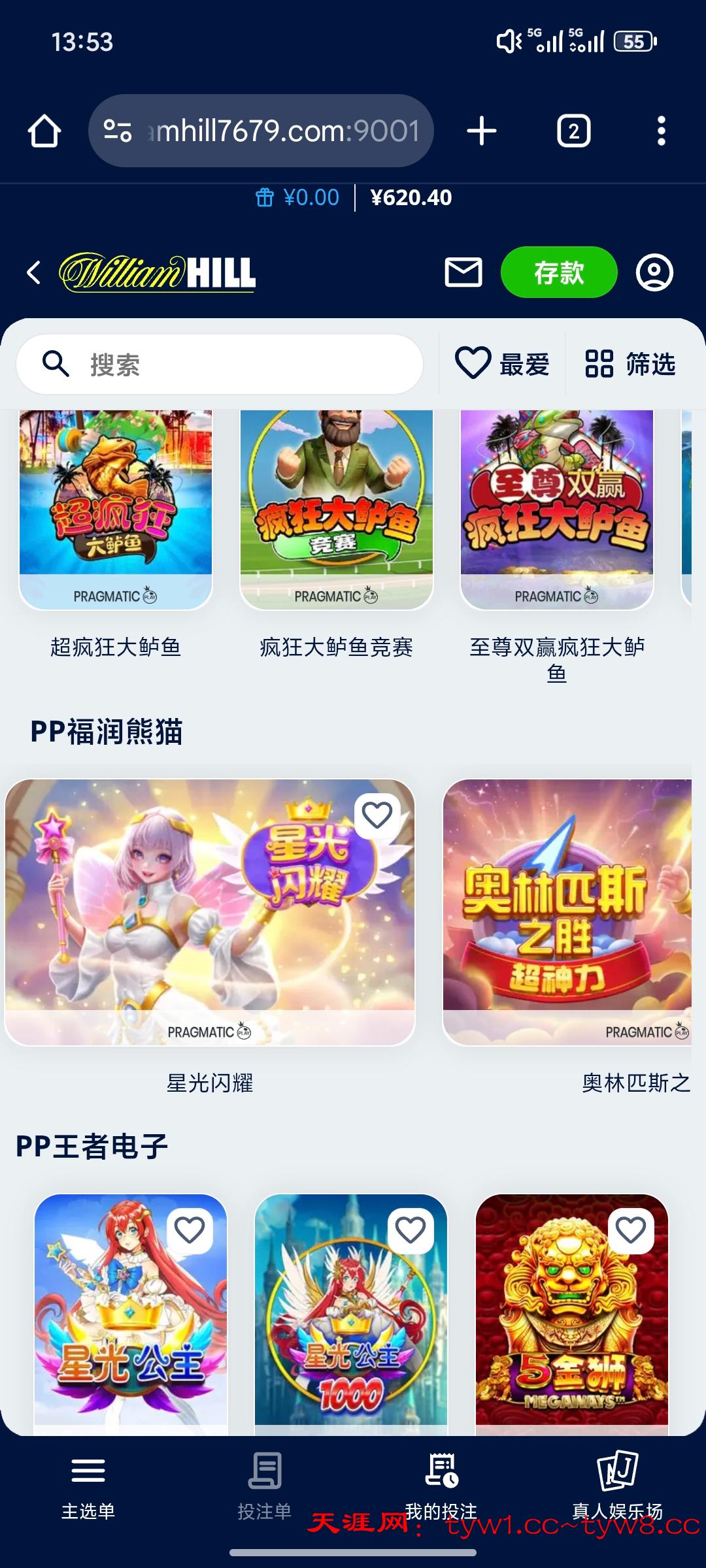The height and width of the screenshot is (1568, 706).
Task: Open the account profile icon
Action: [654, 272]
